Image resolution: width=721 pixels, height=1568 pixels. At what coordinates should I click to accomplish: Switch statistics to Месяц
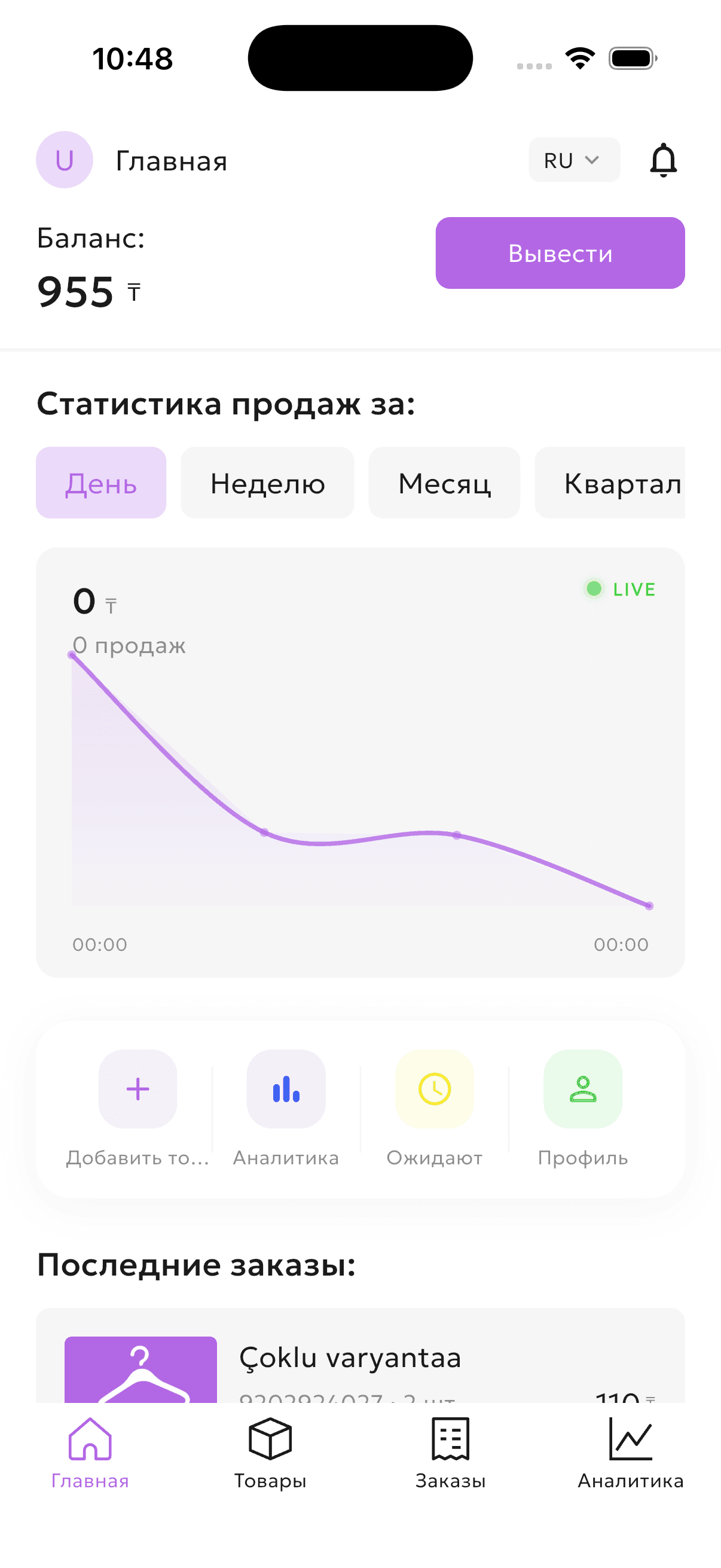pos(444,483)
